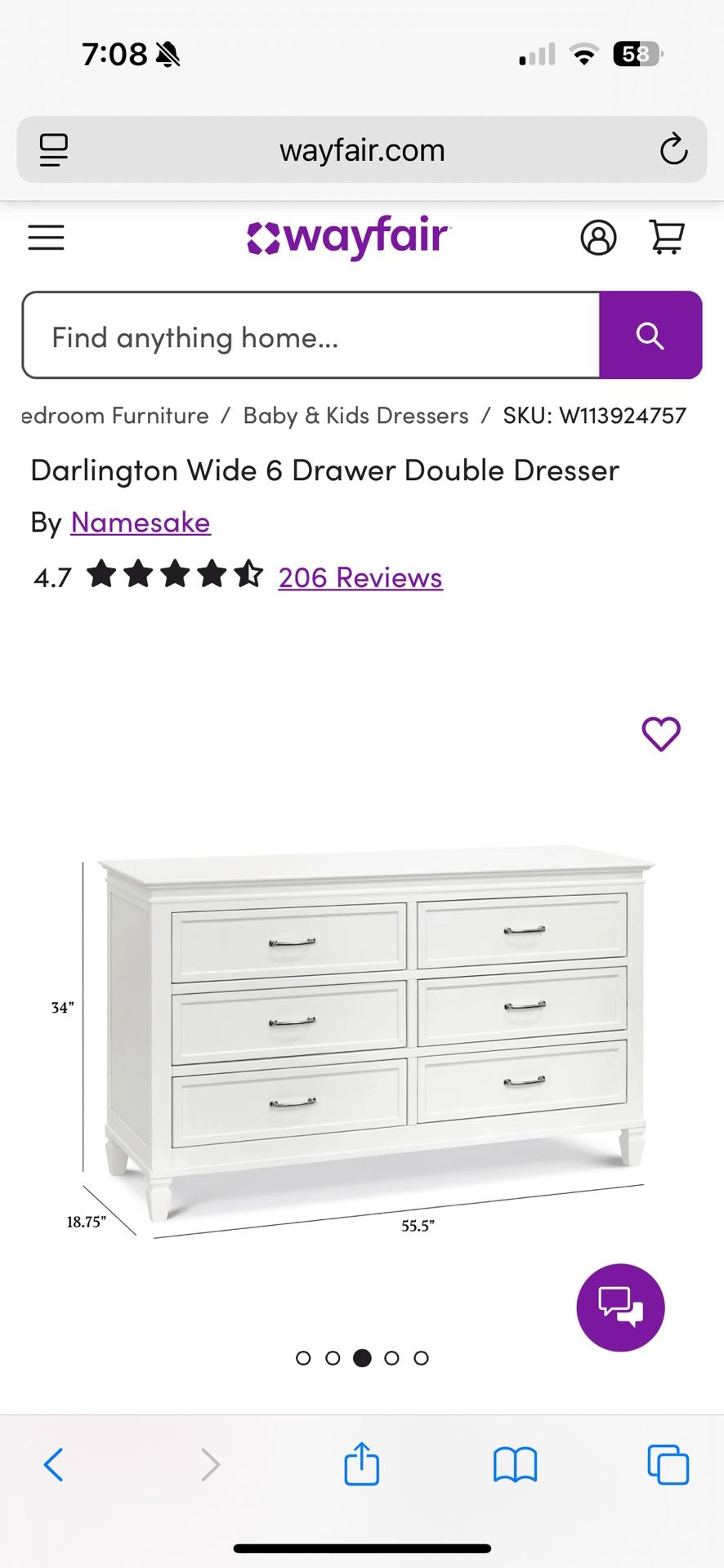724x1568 pixels.
Task: Select the third carousel dot
Action: coord(362,1358)
